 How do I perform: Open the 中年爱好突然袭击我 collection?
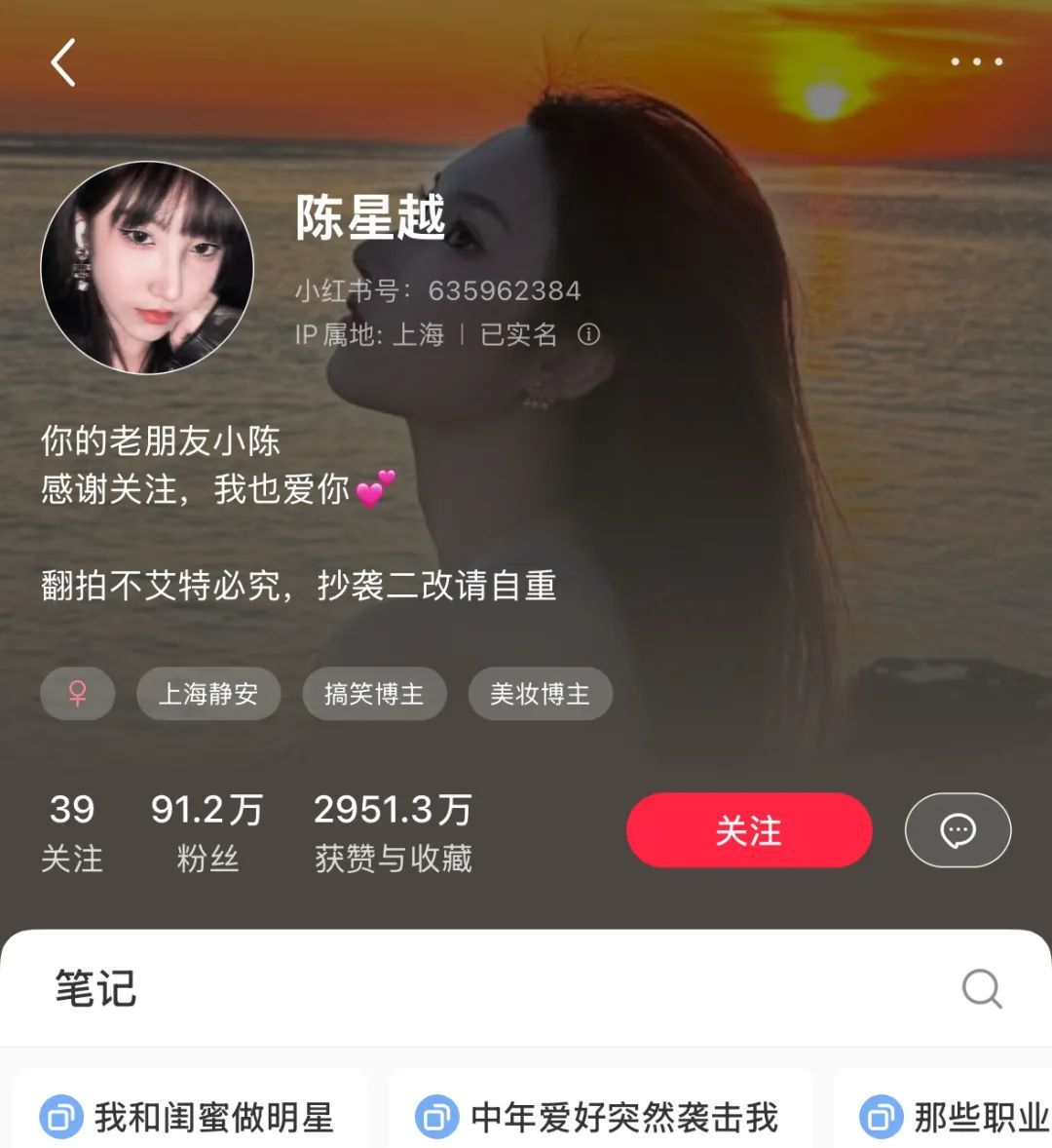(x=601, y=1117)
